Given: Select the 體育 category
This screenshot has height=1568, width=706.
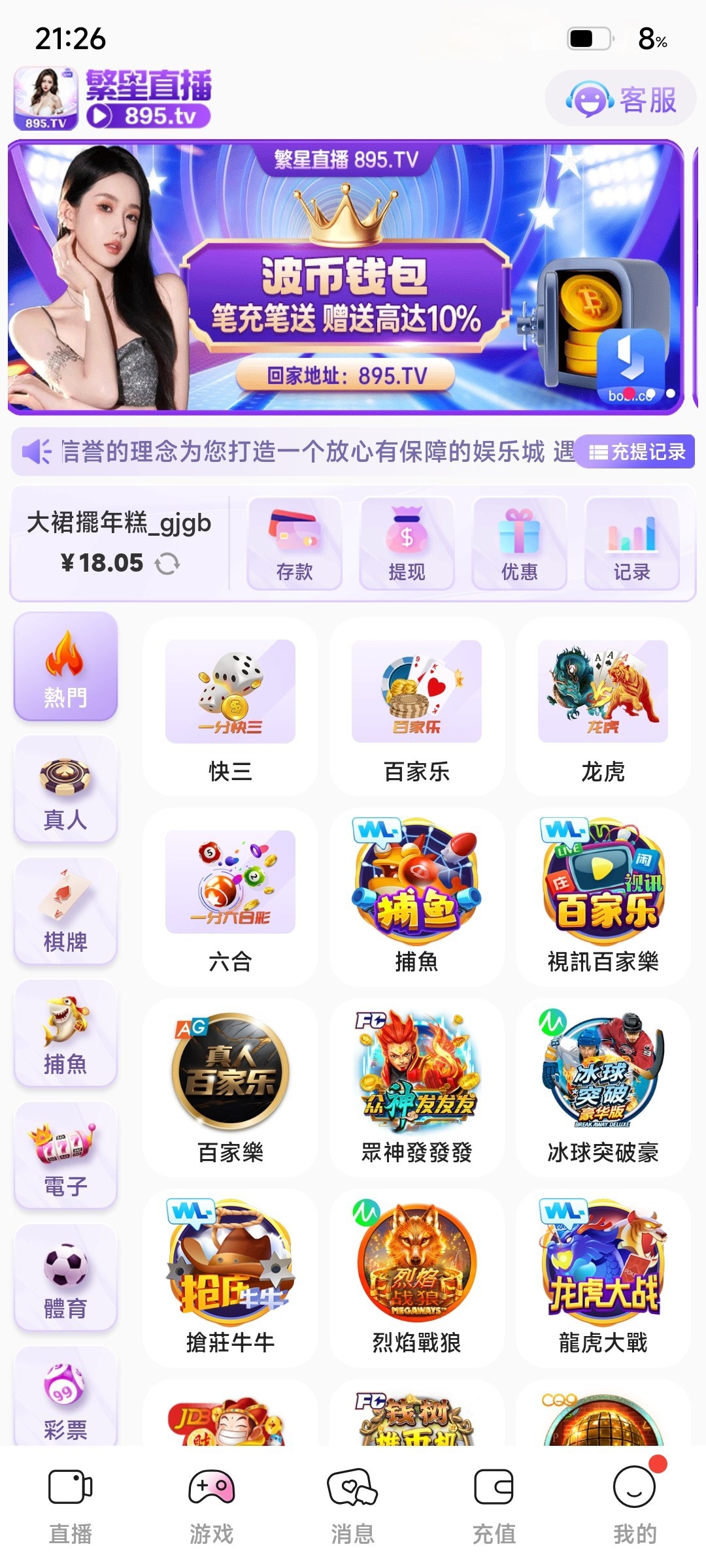Looking at the screenshot, I should pos(65,1278).
